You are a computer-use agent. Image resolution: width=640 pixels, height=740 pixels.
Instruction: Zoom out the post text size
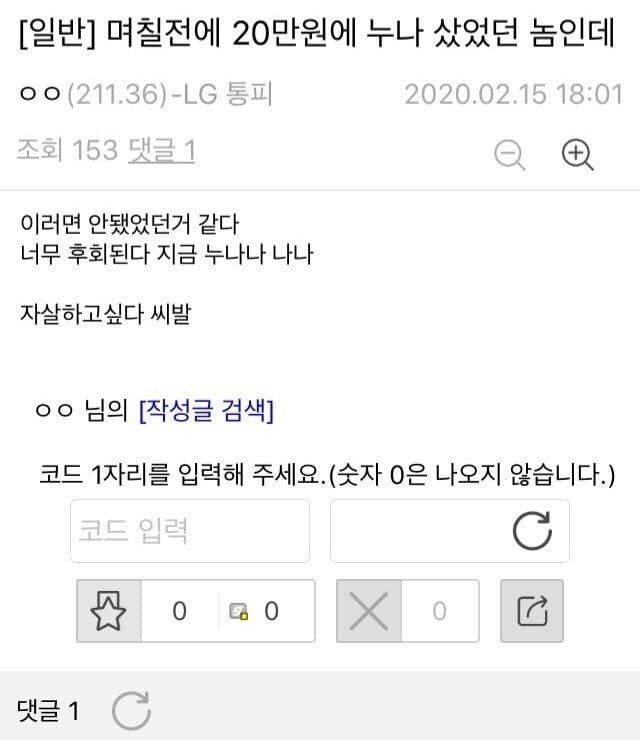point(510,155)
